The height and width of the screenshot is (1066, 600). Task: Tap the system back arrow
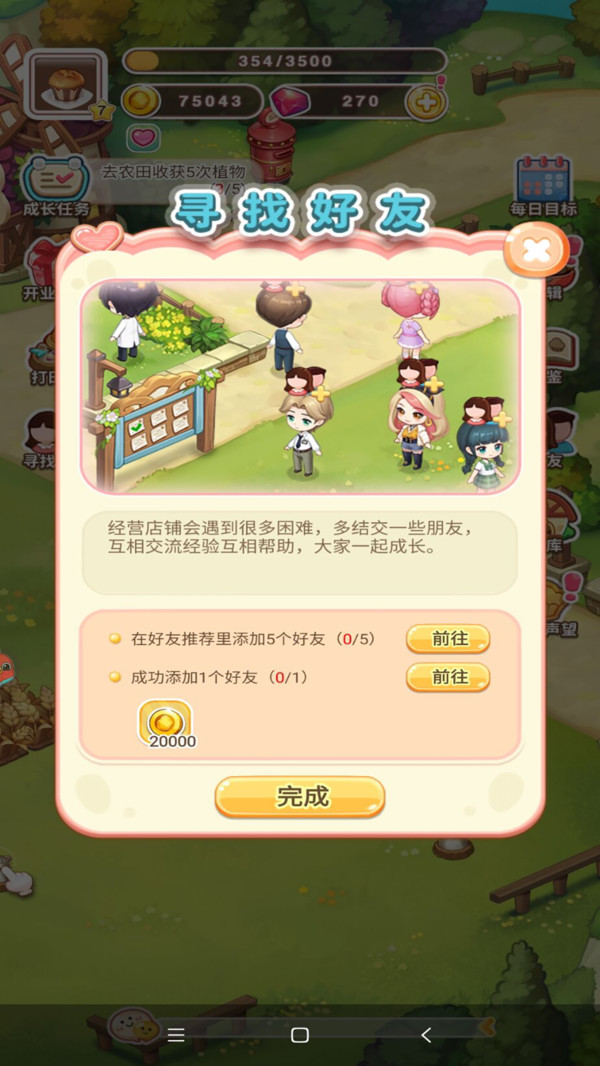pos(426,1035)
